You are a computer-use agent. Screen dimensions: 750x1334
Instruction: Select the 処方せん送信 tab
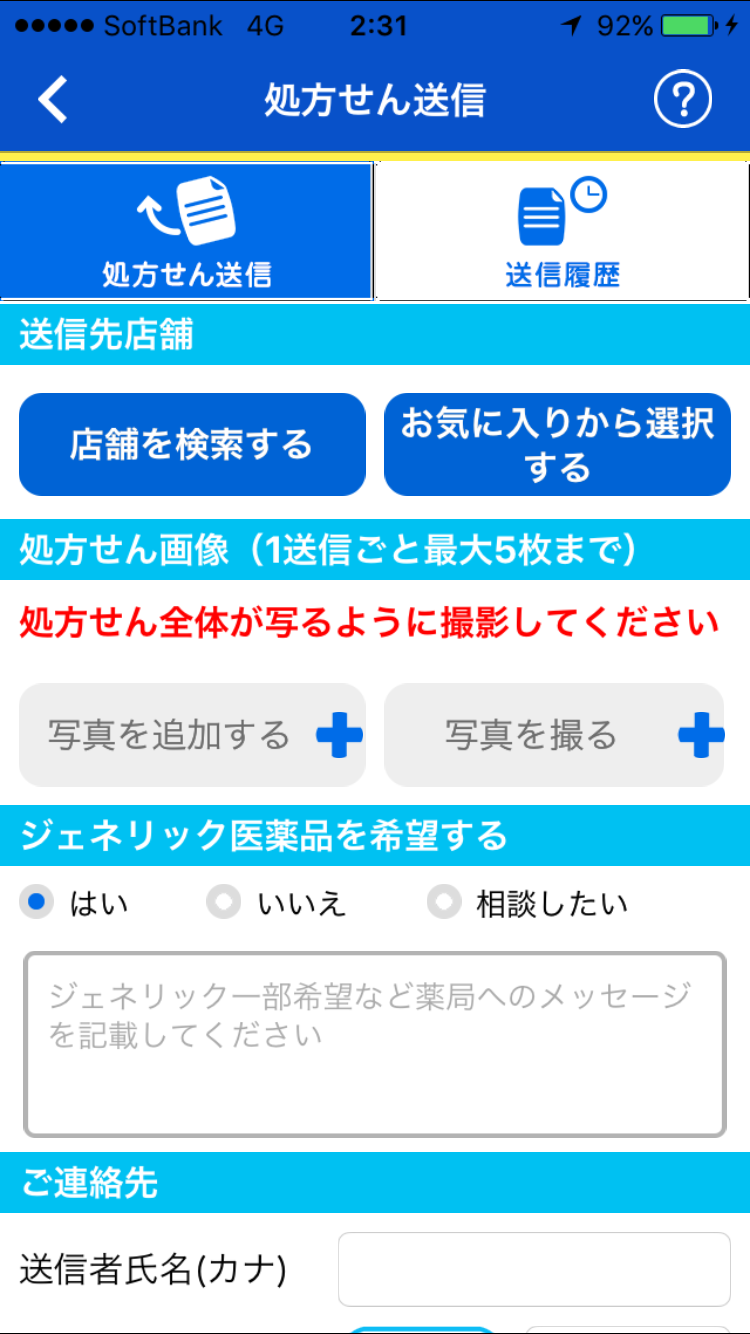pos(187,232)
